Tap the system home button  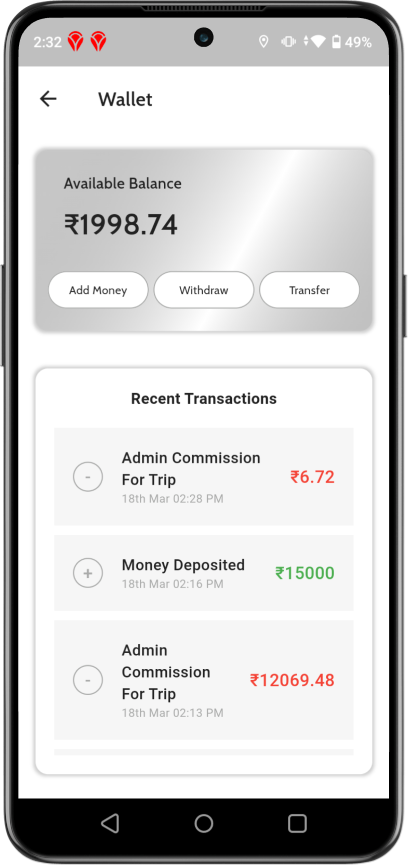(x=203, y=824)
